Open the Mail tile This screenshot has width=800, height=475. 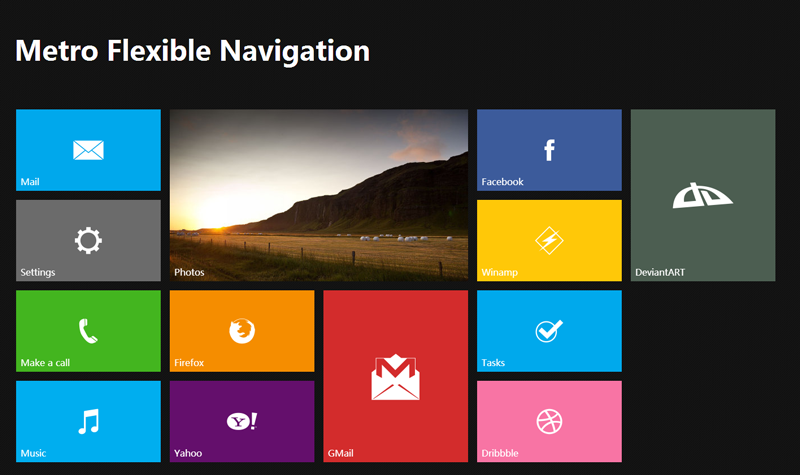click(x=88, y=150)
